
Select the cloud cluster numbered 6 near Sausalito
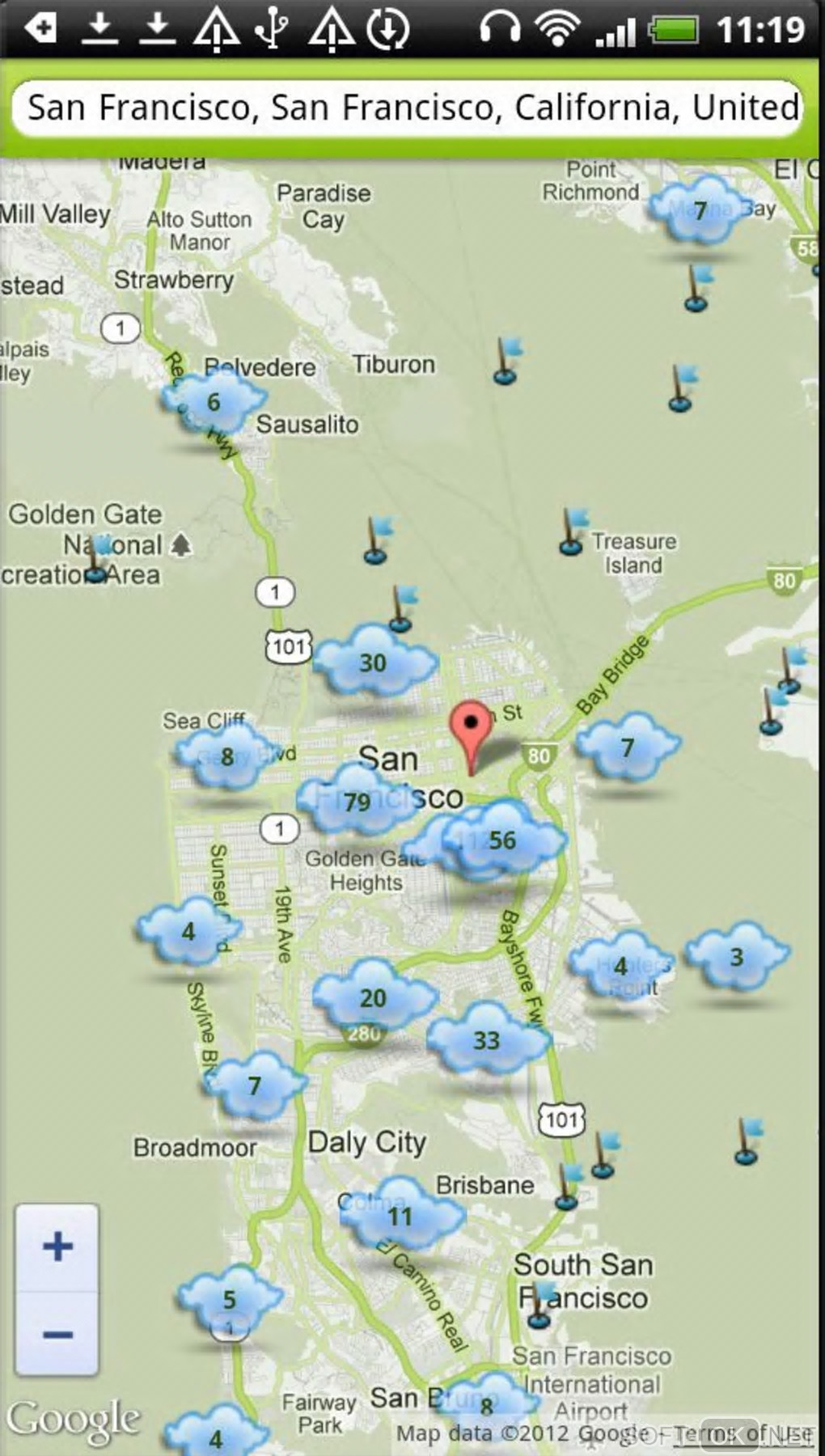(214, 401)
